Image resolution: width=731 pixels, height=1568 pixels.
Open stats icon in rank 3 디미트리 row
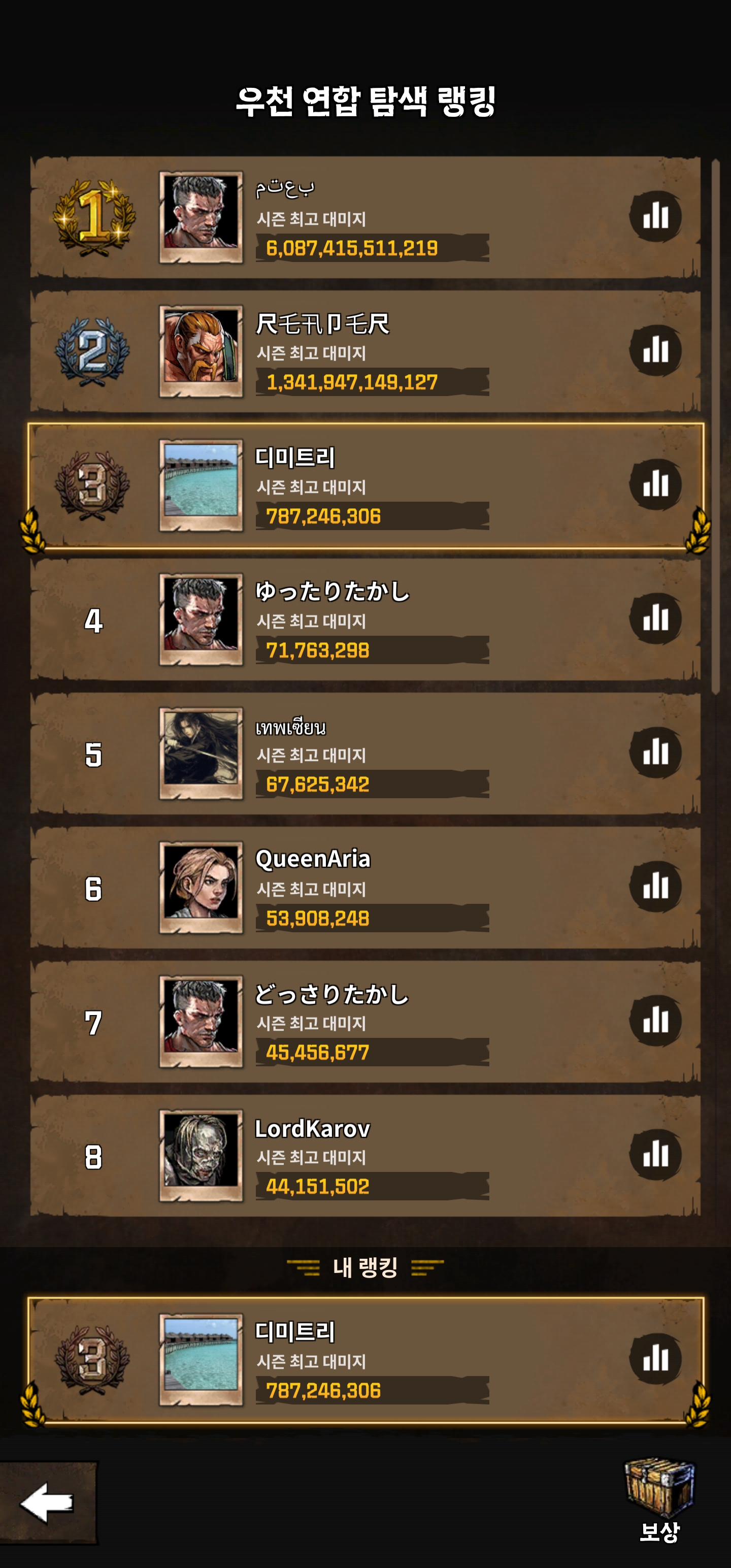pos(655,484)
